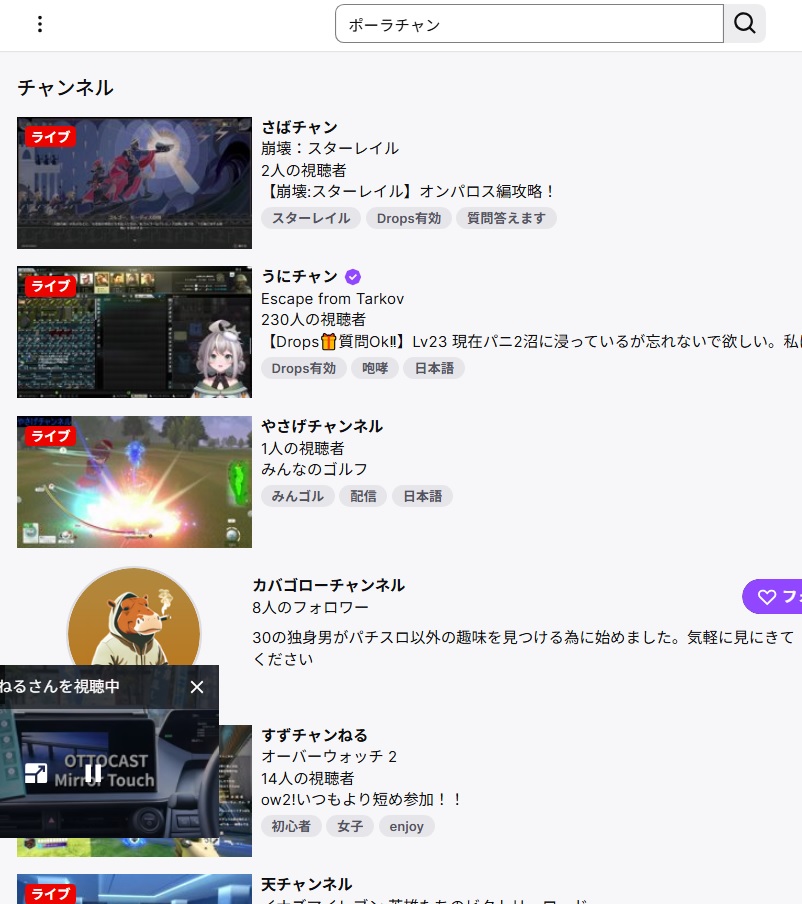Image resolution: width=802 pixels, height=904 pixels.
Task: Pause the mini player video
Action: tap(93, 773)
